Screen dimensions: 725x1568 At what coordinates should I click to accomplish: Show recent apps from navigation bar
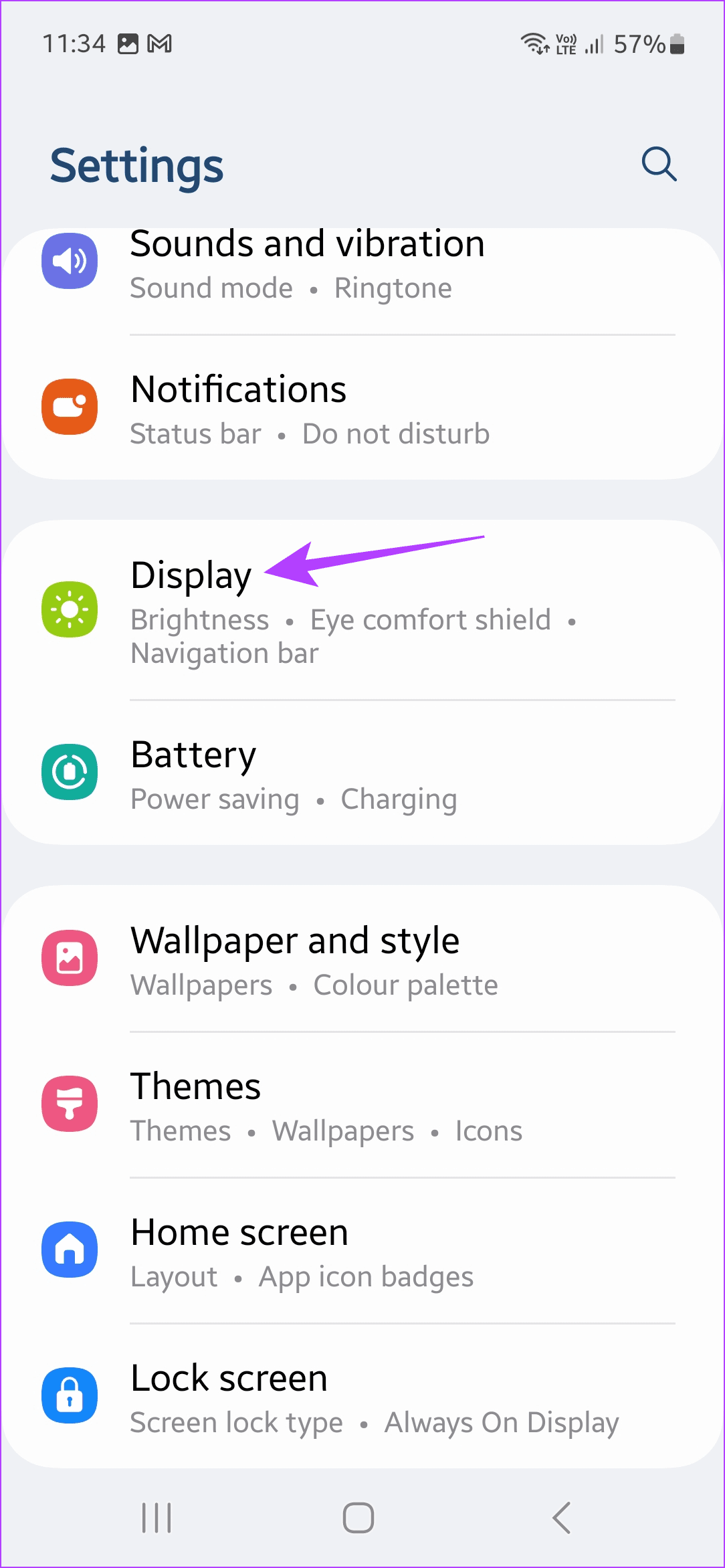[157, 1518]
